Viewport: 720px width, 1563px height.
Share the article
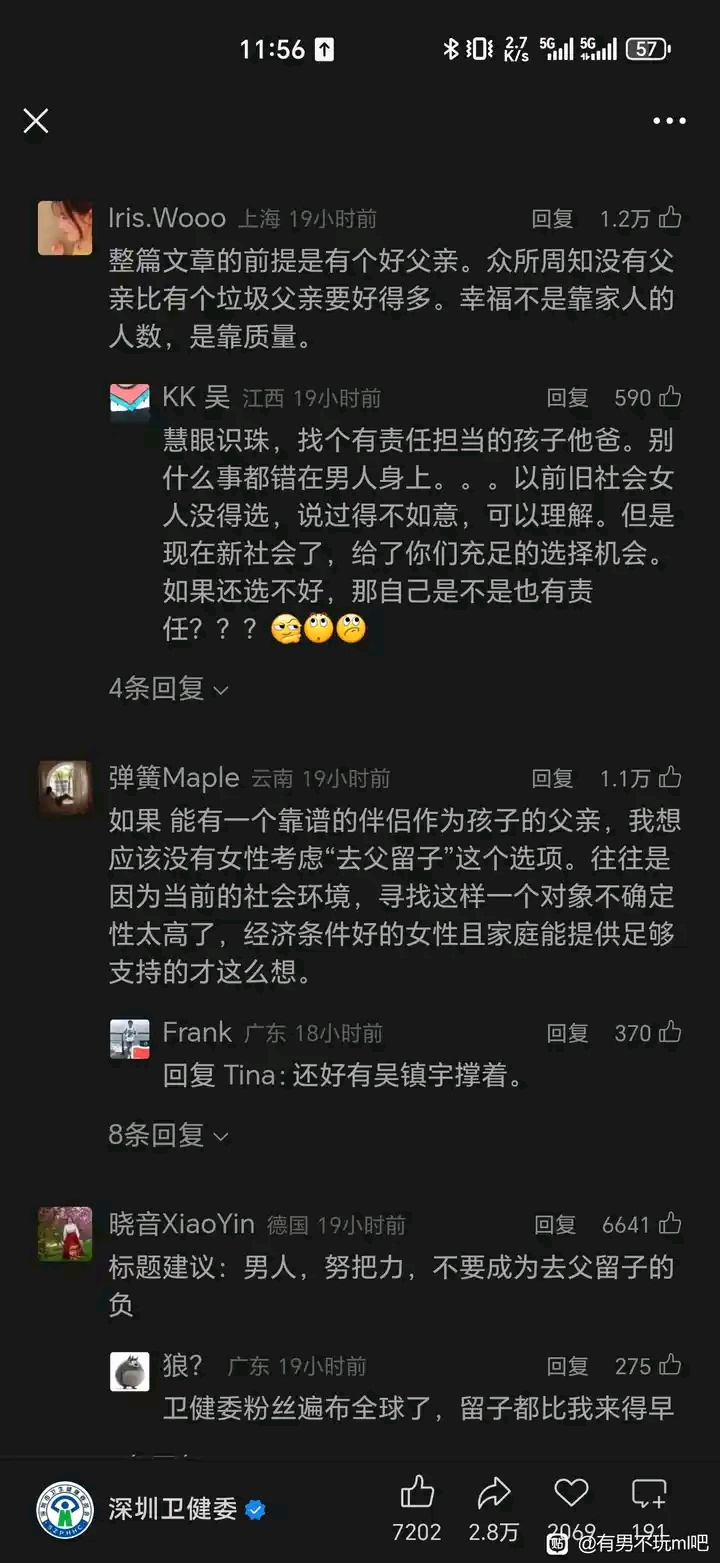pos(494,1494)
